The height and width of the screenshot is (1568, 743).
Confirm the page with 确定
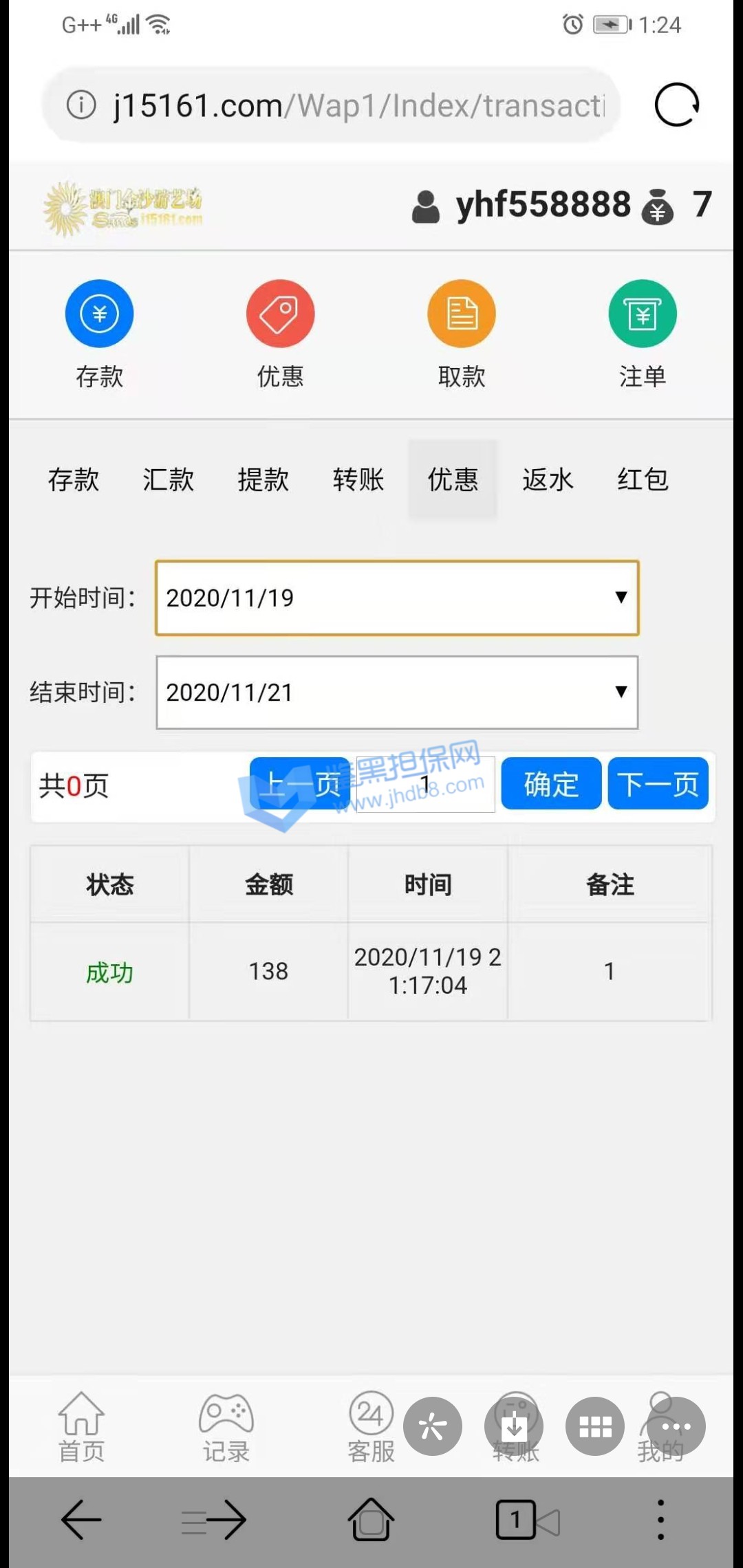pos(551,784)
